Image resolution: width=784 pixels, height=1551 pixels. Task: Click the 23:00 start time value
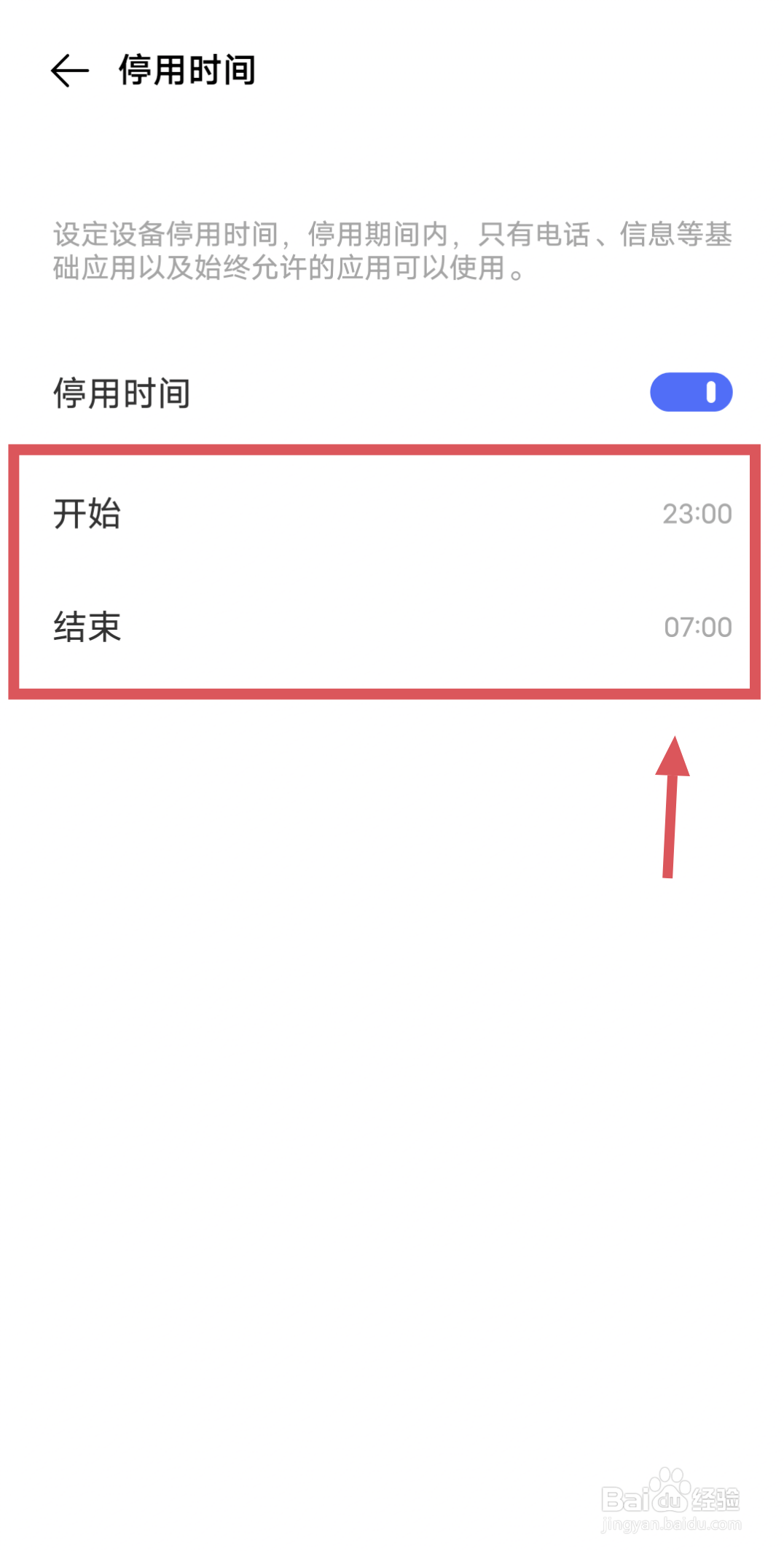(x=696, y=513)
